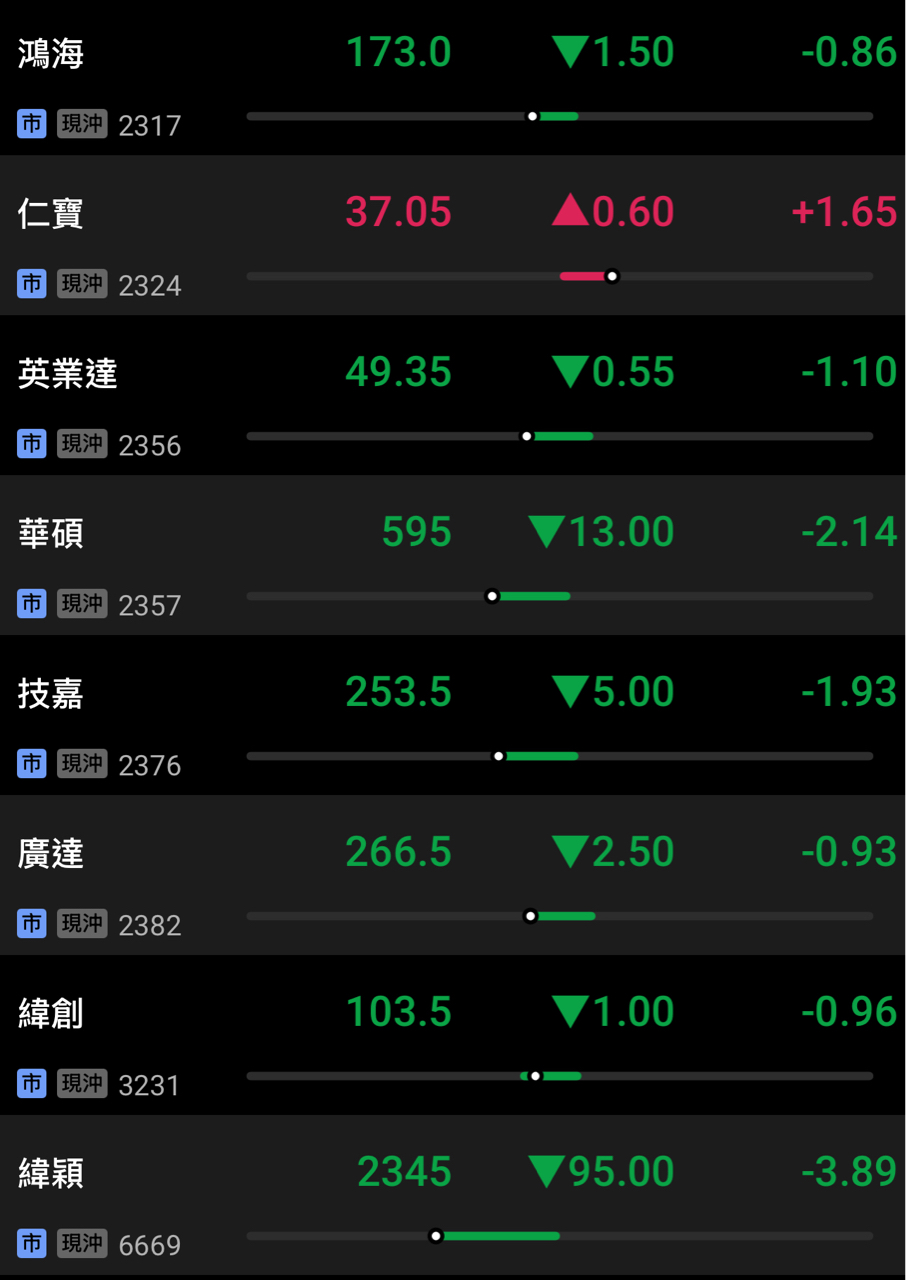Click the 現沖 badge beside 廣達
The image size is (906, 1280).
[81, 924]
